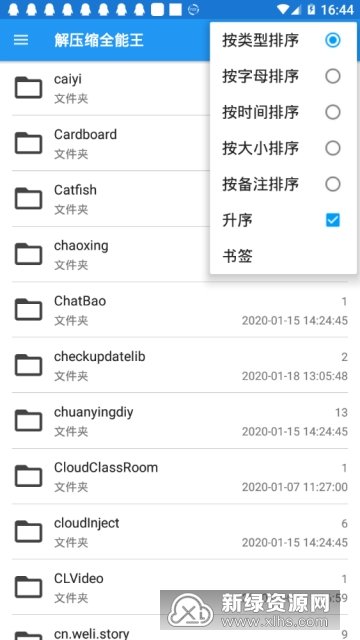Open the CLVideo folder

click(180, 587)
